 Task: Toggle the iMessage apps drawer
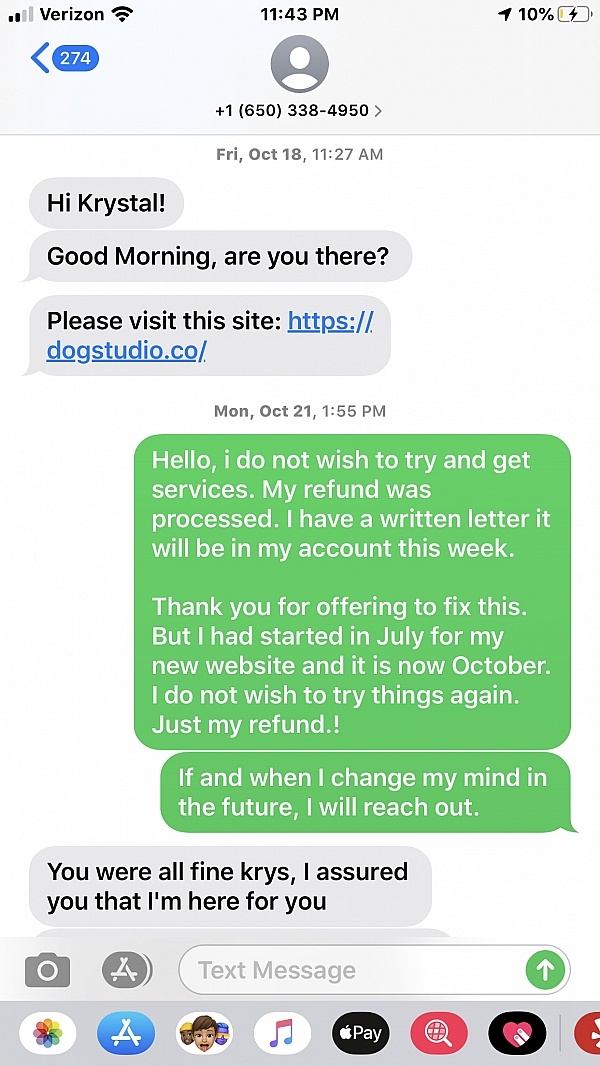coord(126,969)
